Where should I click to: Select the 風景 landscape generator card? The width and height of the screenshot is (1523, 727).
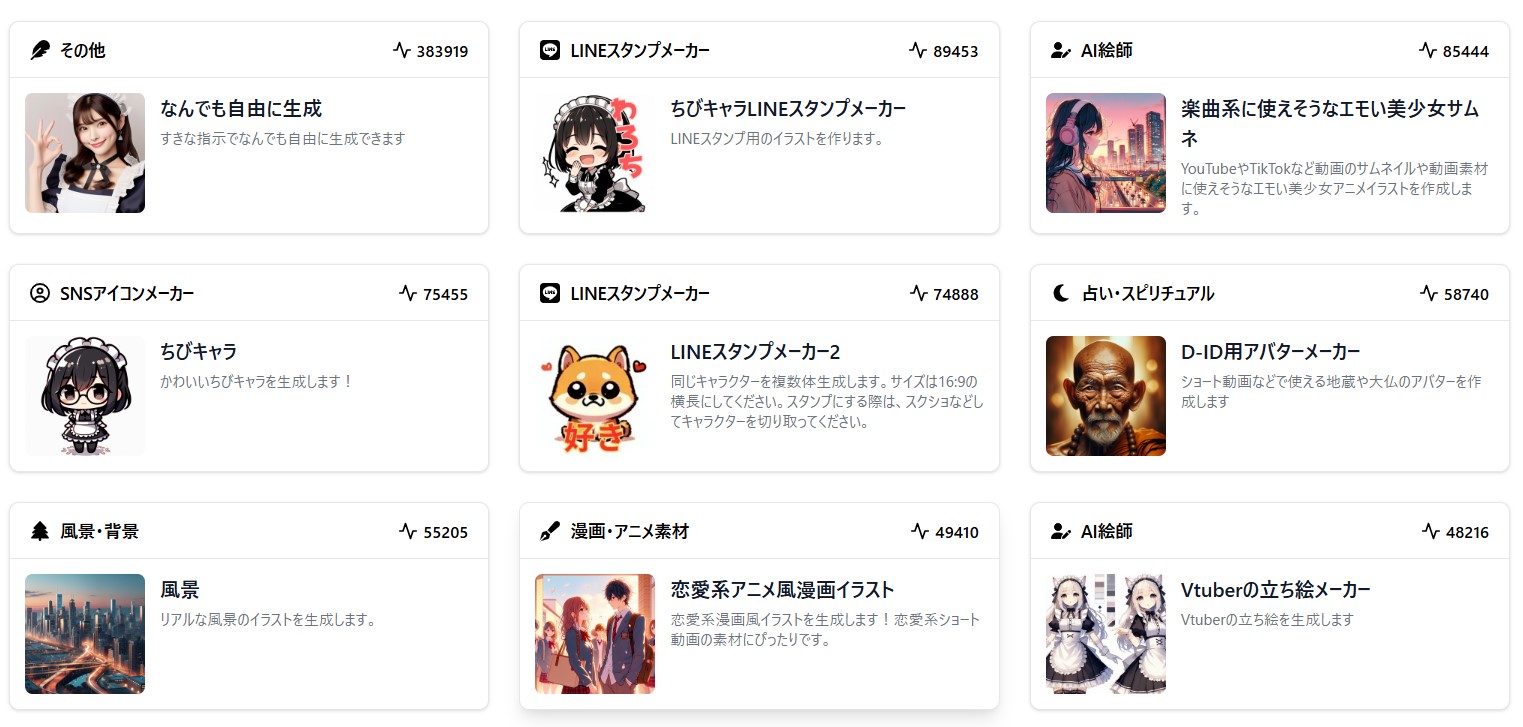click(180, 590)
